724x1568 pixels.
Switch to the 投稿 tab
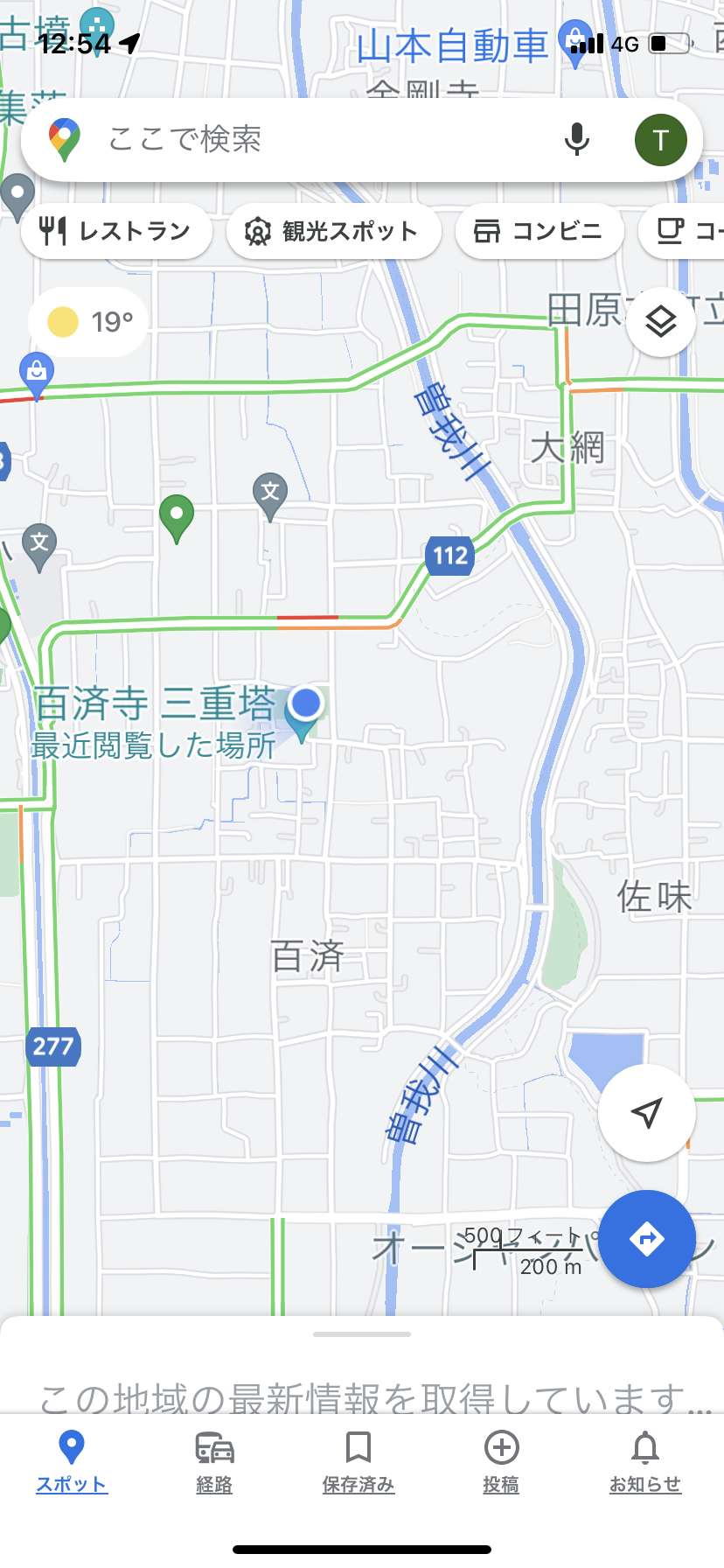coord(501,1461)
